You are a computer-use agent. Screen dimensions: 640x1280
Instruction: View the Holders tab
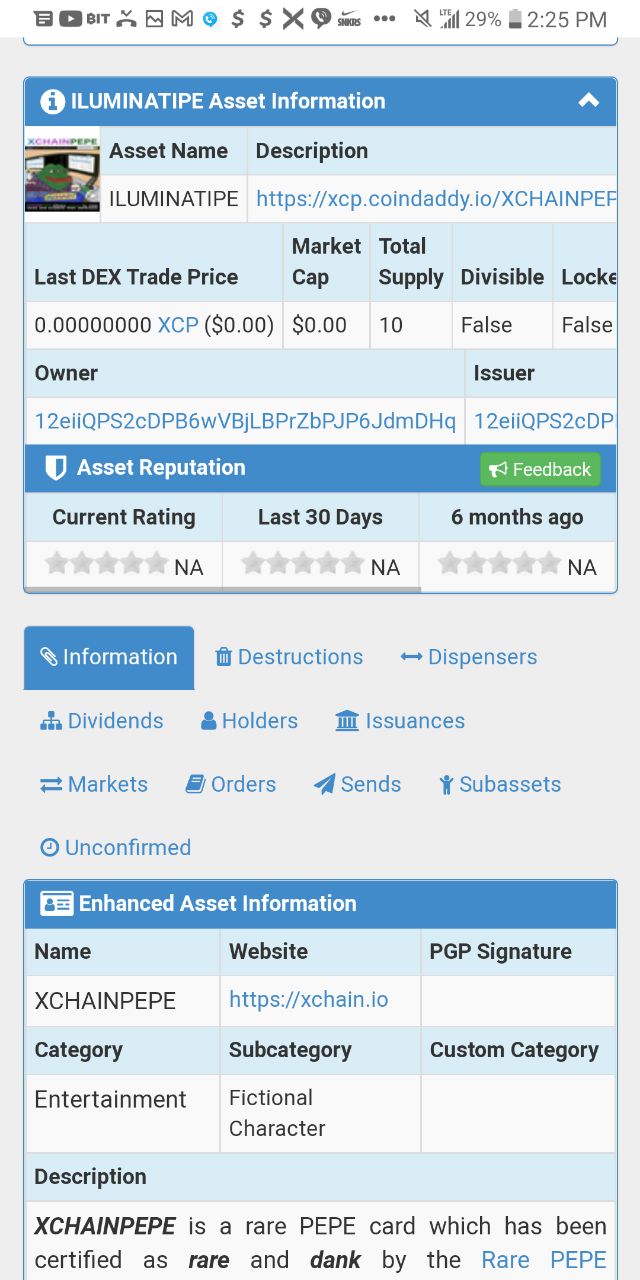249,721
